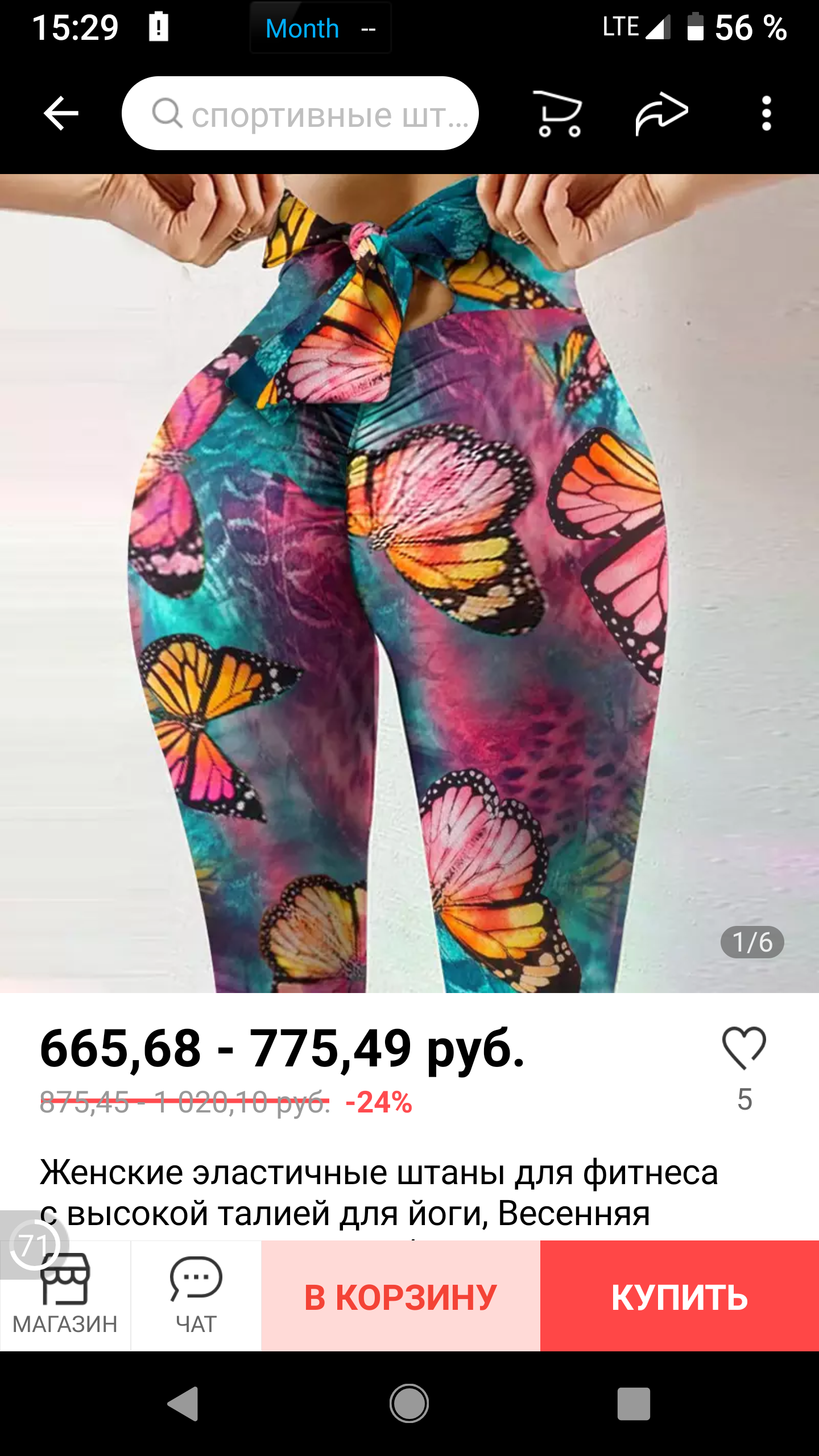Open the МАГАЗИН store page
The width and height of the screenshot is (819, 1456).
pos(65,1296)
